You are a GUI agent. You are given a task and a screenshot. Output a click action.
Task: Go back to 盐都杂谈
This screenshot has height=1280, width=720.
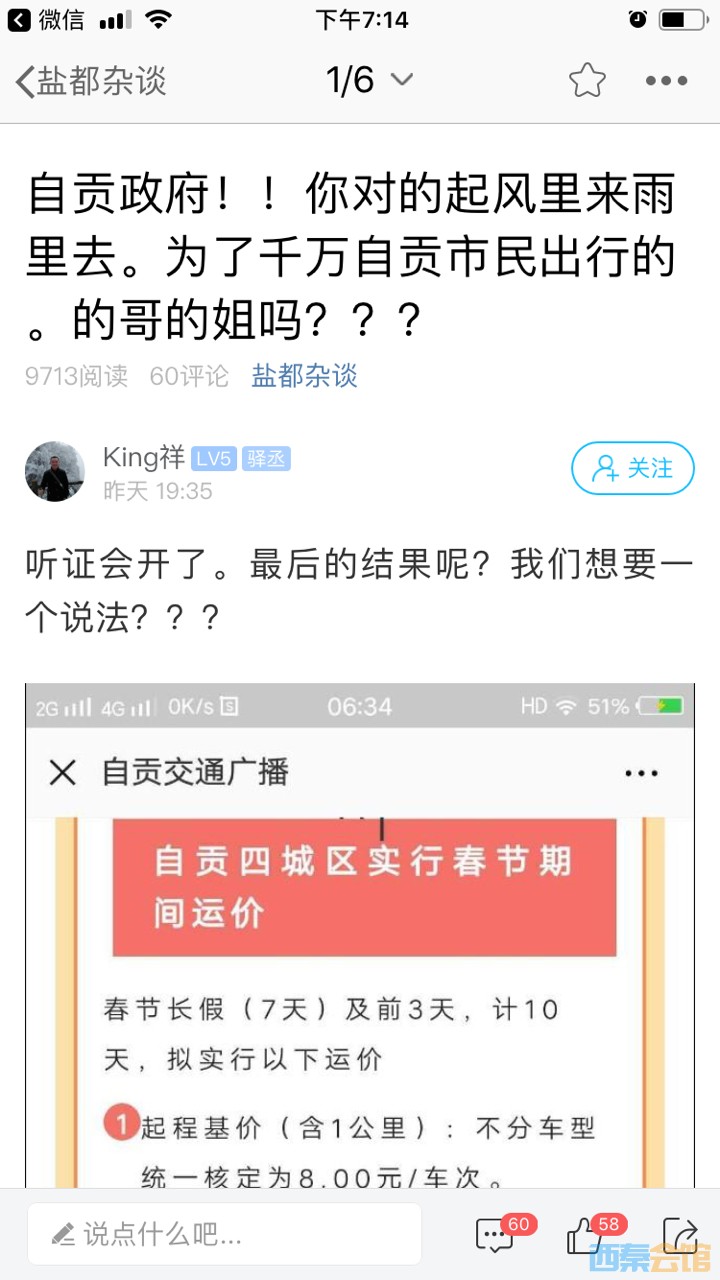90,81
